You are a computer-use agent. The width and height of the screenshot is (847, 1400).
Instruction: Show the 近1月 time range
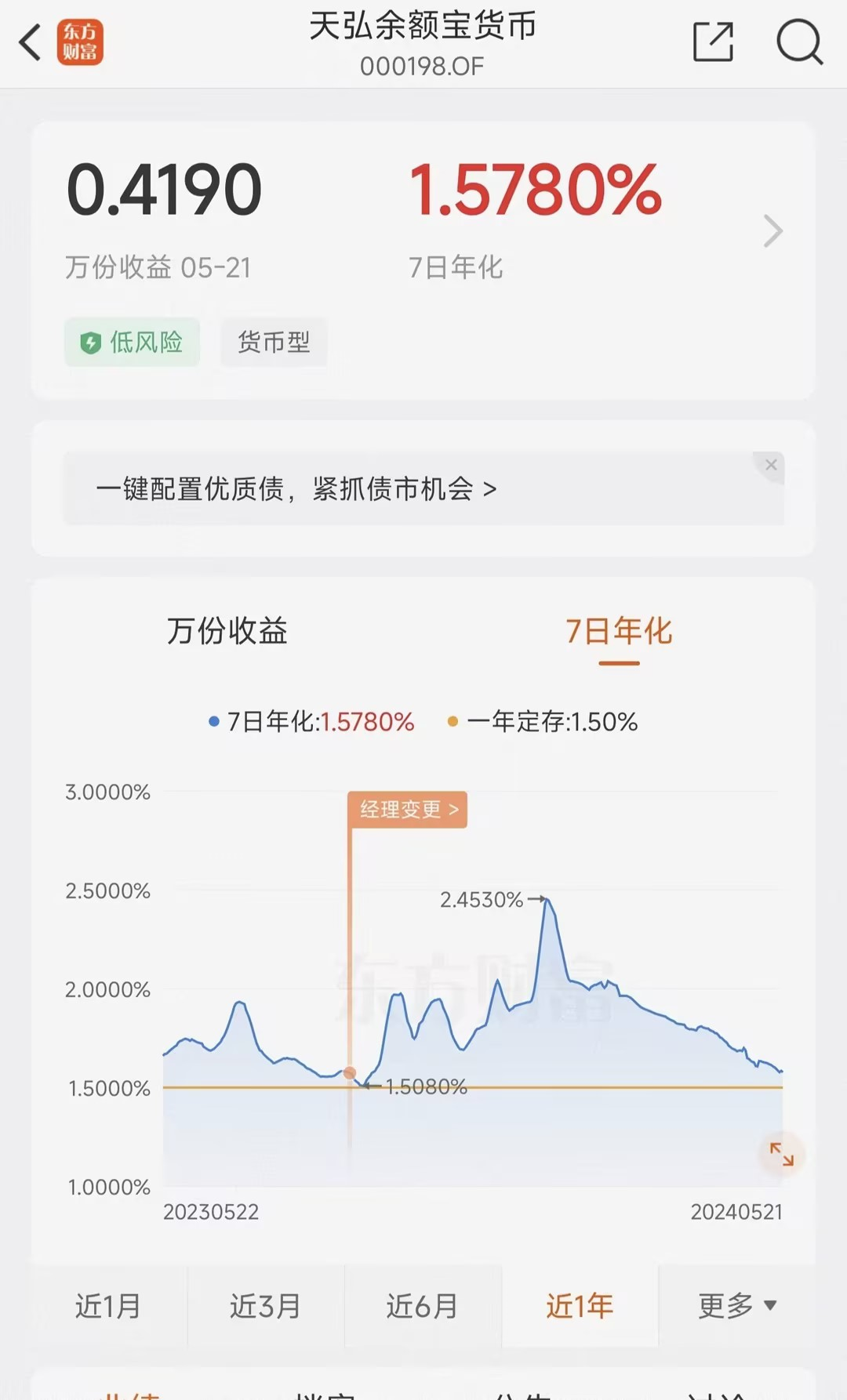108,1306
